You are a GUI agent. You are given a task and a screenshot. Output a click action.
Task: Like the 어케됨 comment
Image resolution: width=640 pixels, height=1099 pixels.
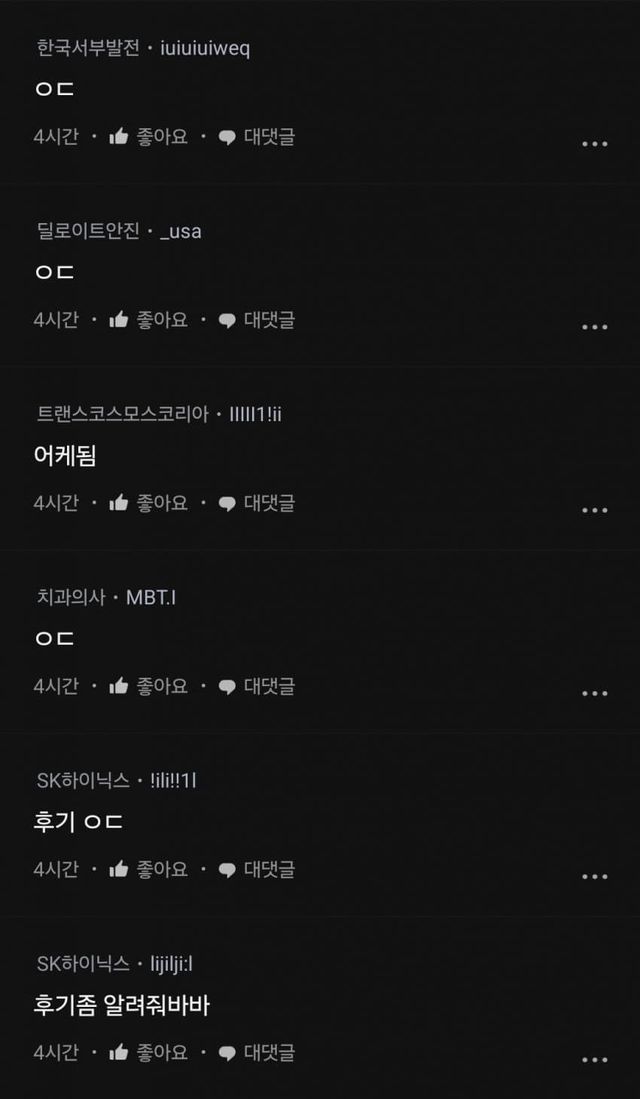point(148,503)
